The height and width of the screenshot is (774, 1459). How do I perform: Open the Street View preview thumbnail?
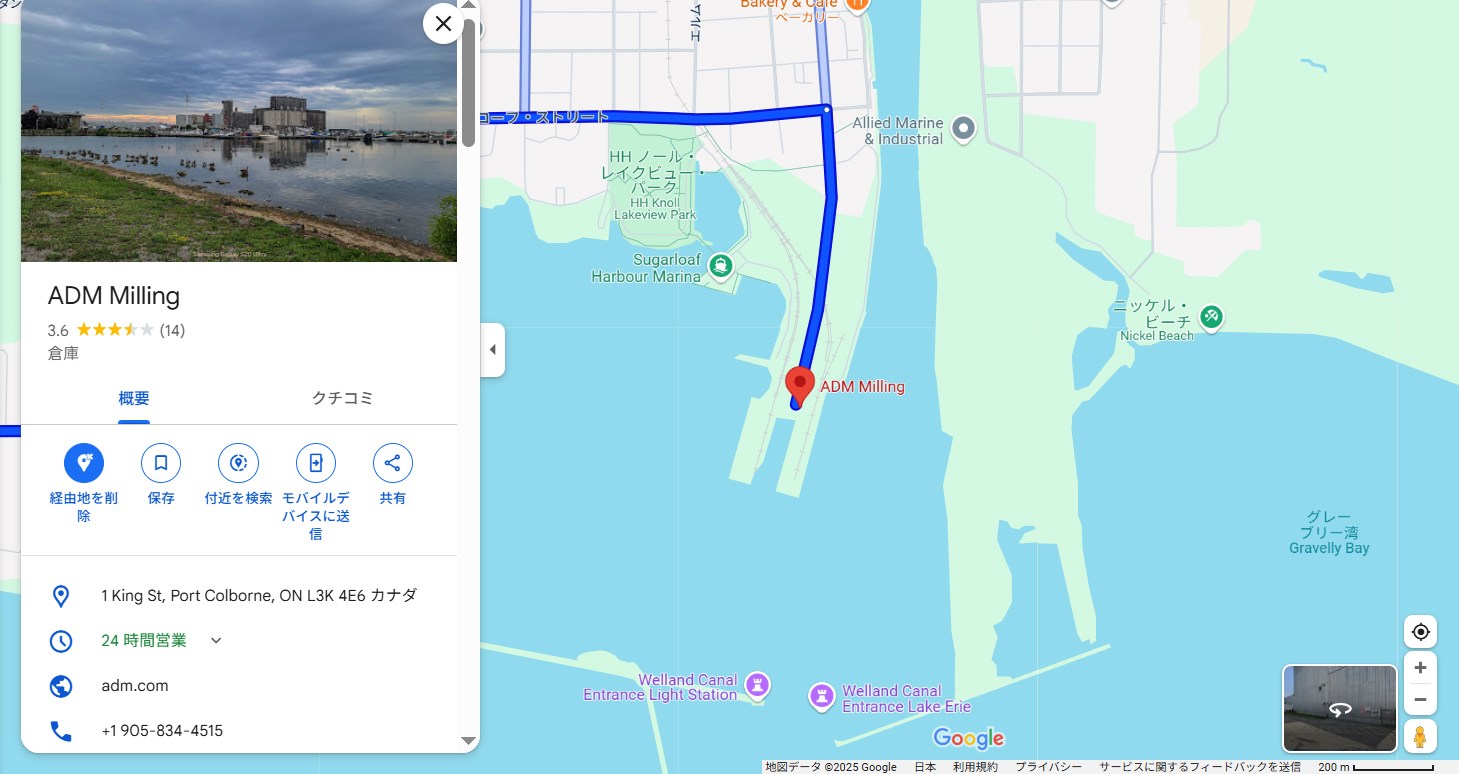(x=1339, y=708)
